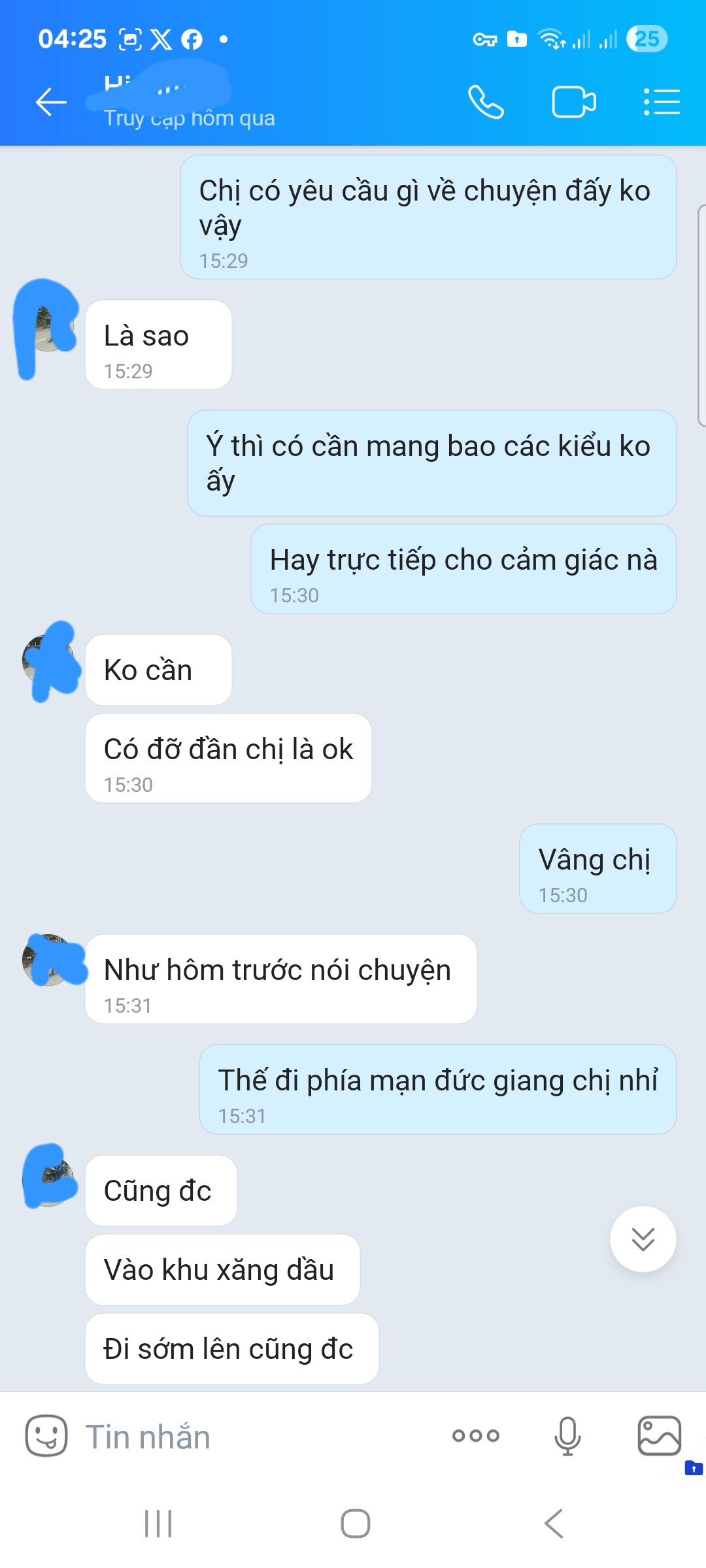Viewport: 706px width, 1568px height.
Task: Start a voice call
Action: [x=486, y=103]
